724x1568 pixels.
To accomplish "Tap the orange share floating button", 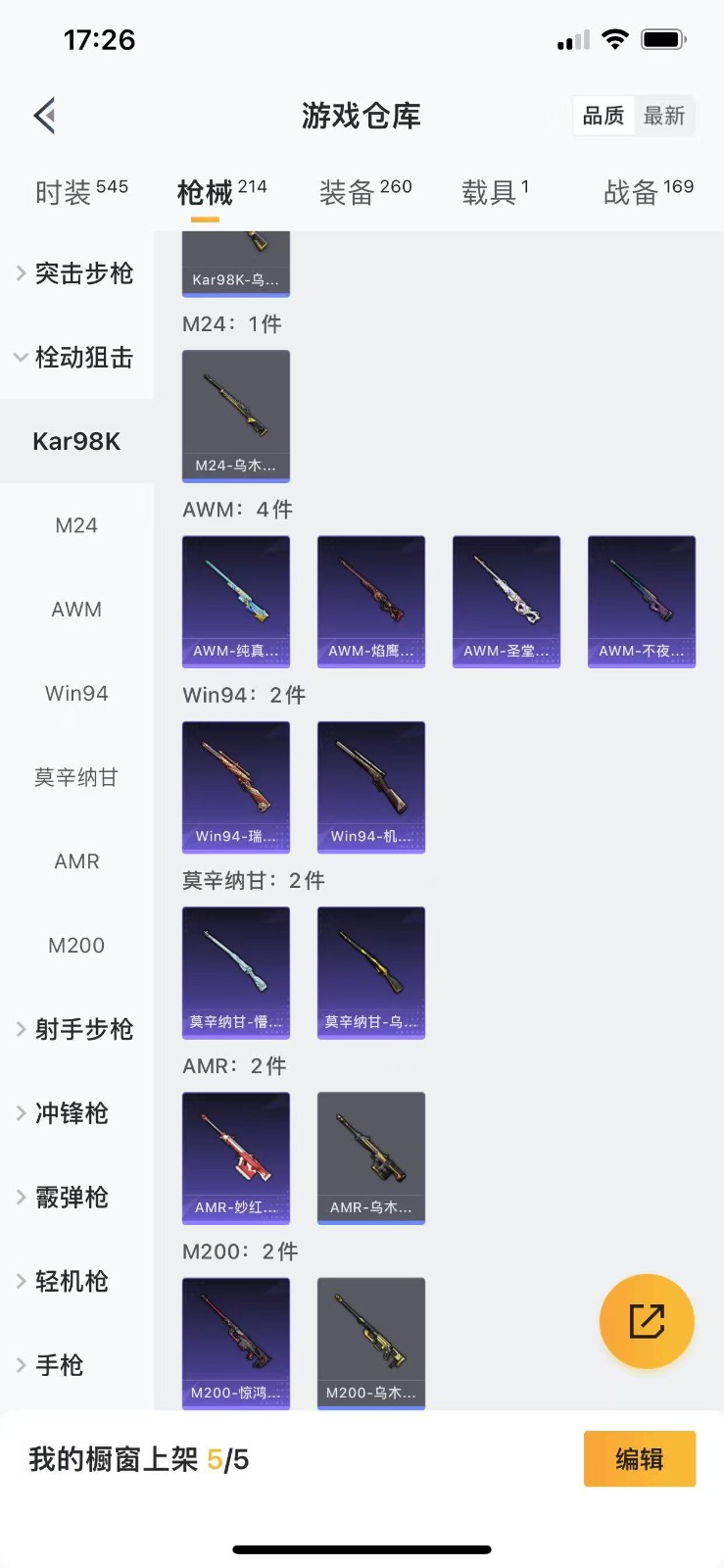I will point(647,1321).
